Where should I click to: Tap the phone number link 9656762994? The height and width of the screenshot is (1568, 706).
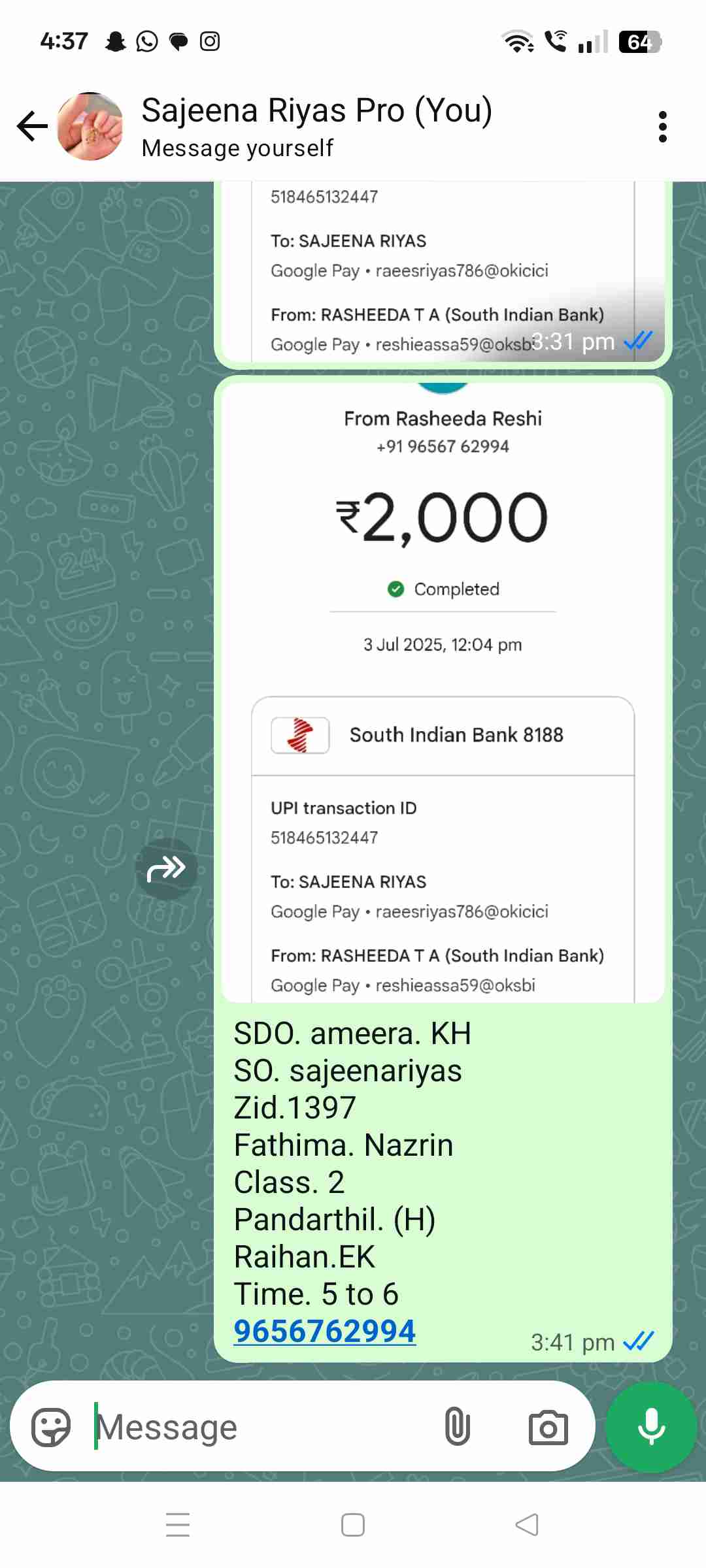coord(324,1331)
